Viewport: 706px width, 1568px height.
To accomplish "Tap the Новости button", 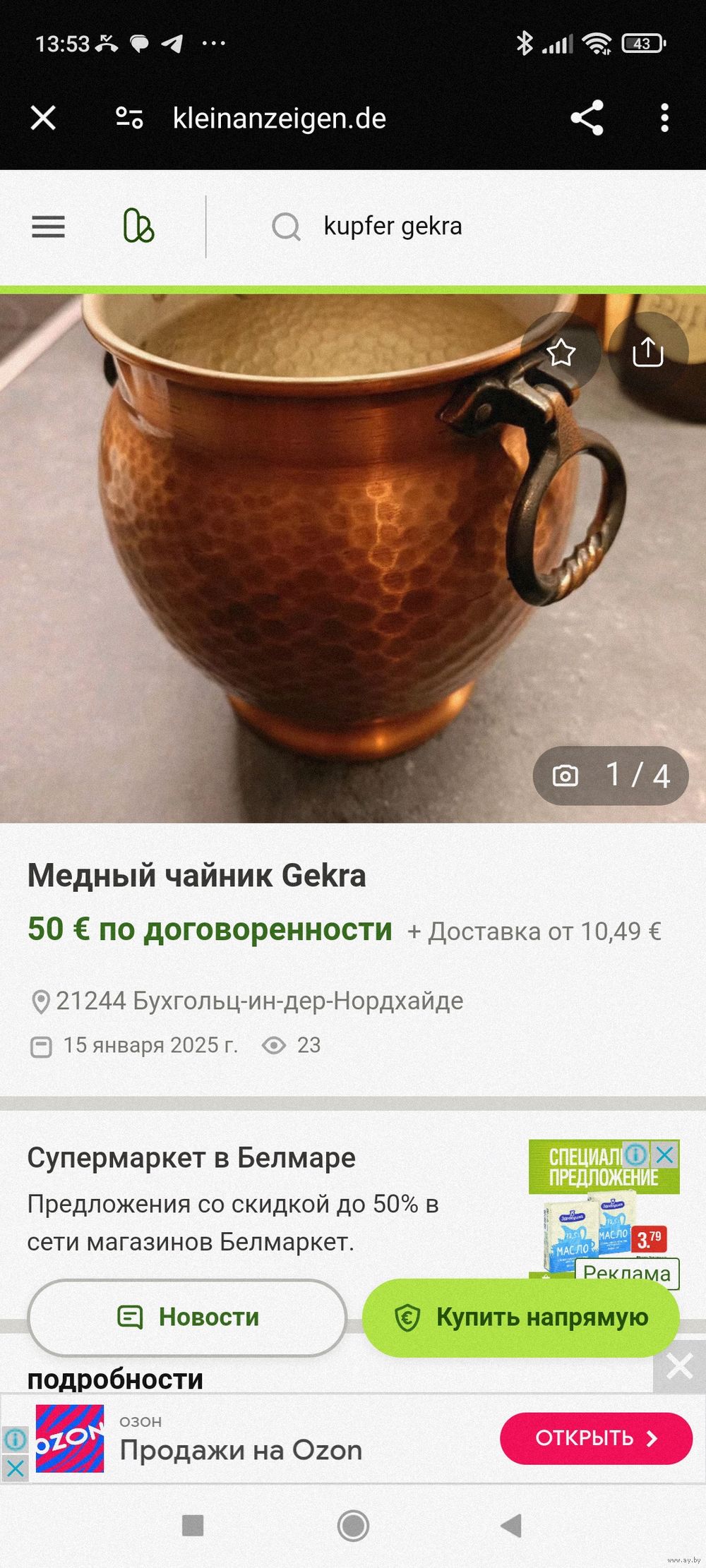I will coord(187,1317).
